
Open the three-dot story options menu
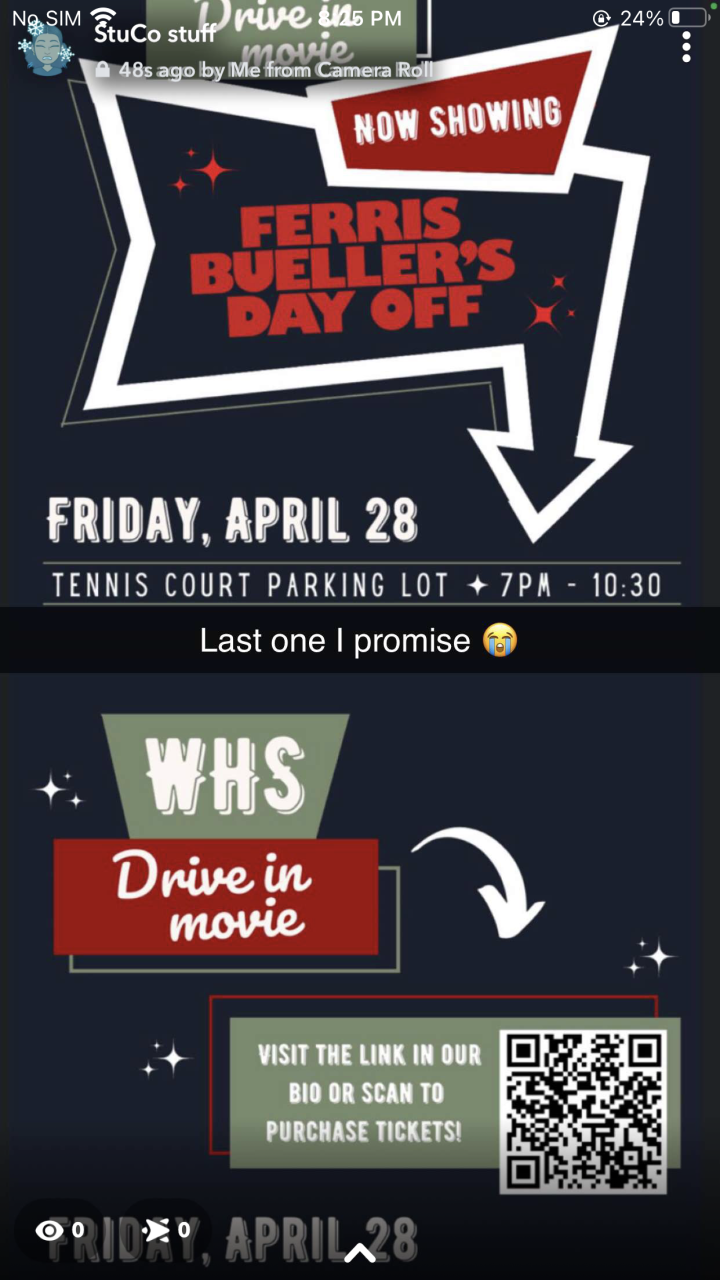click(686, 47)
